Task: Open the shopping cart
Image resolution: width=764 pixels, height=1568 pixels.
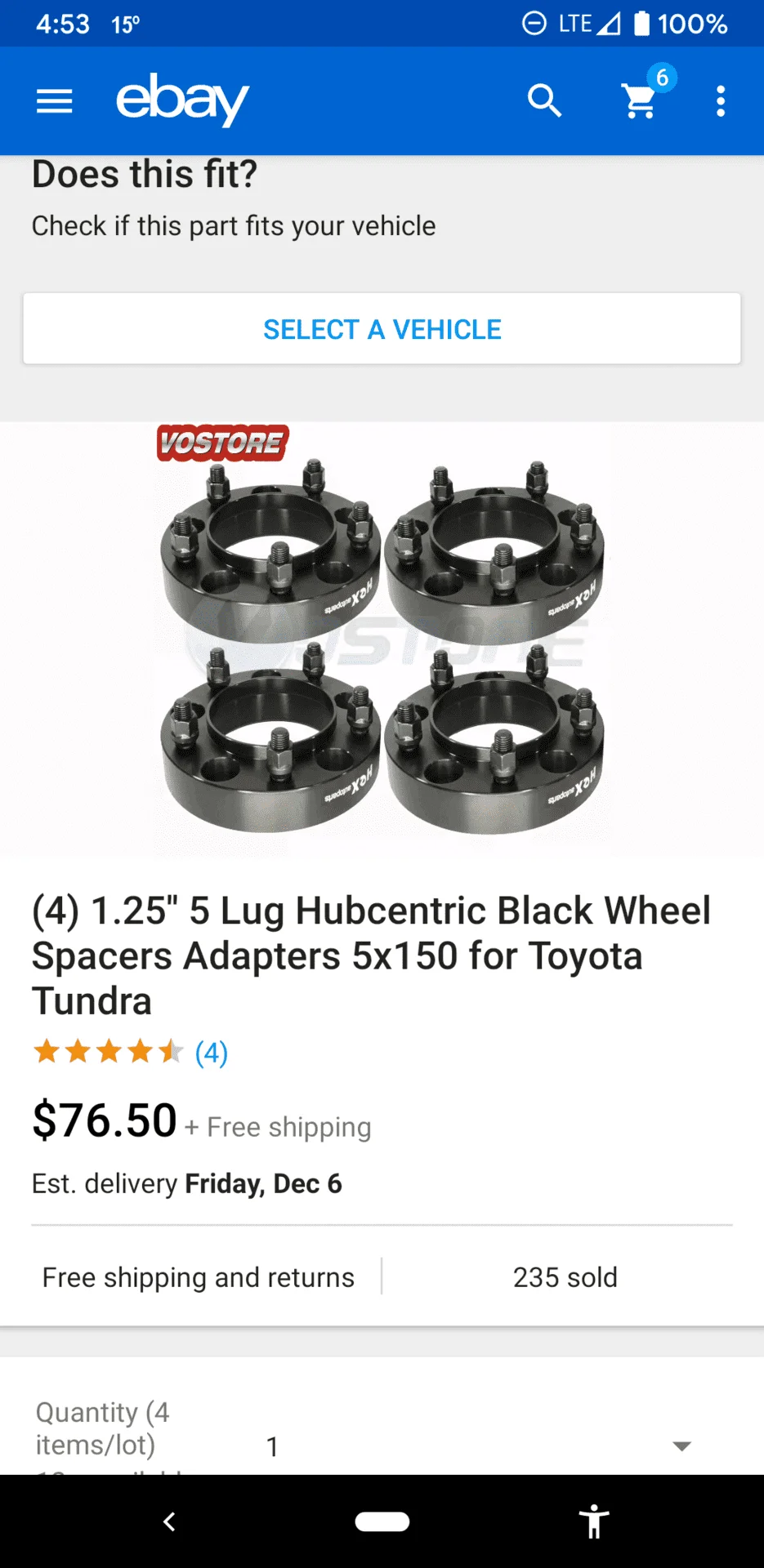Action: pos(640,101)
